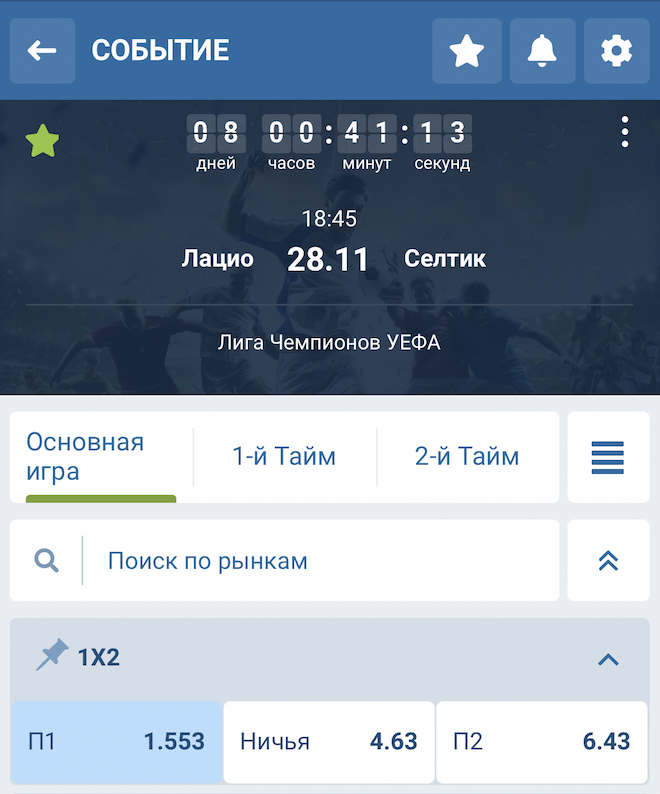Go back using the arrow button
The image size is (660, 794).
42,51
